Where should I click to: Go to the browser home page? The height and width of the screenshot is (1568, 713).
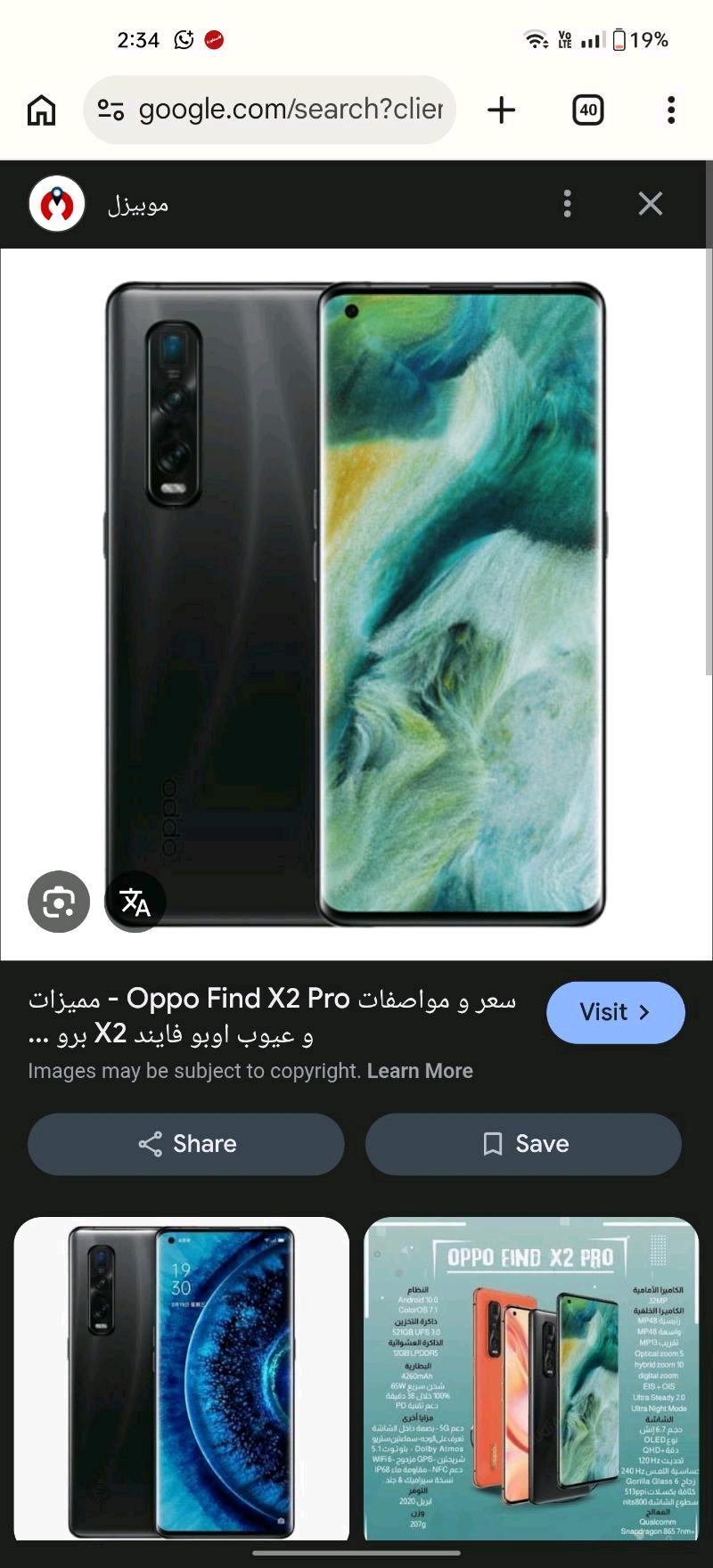pos(41,110)
